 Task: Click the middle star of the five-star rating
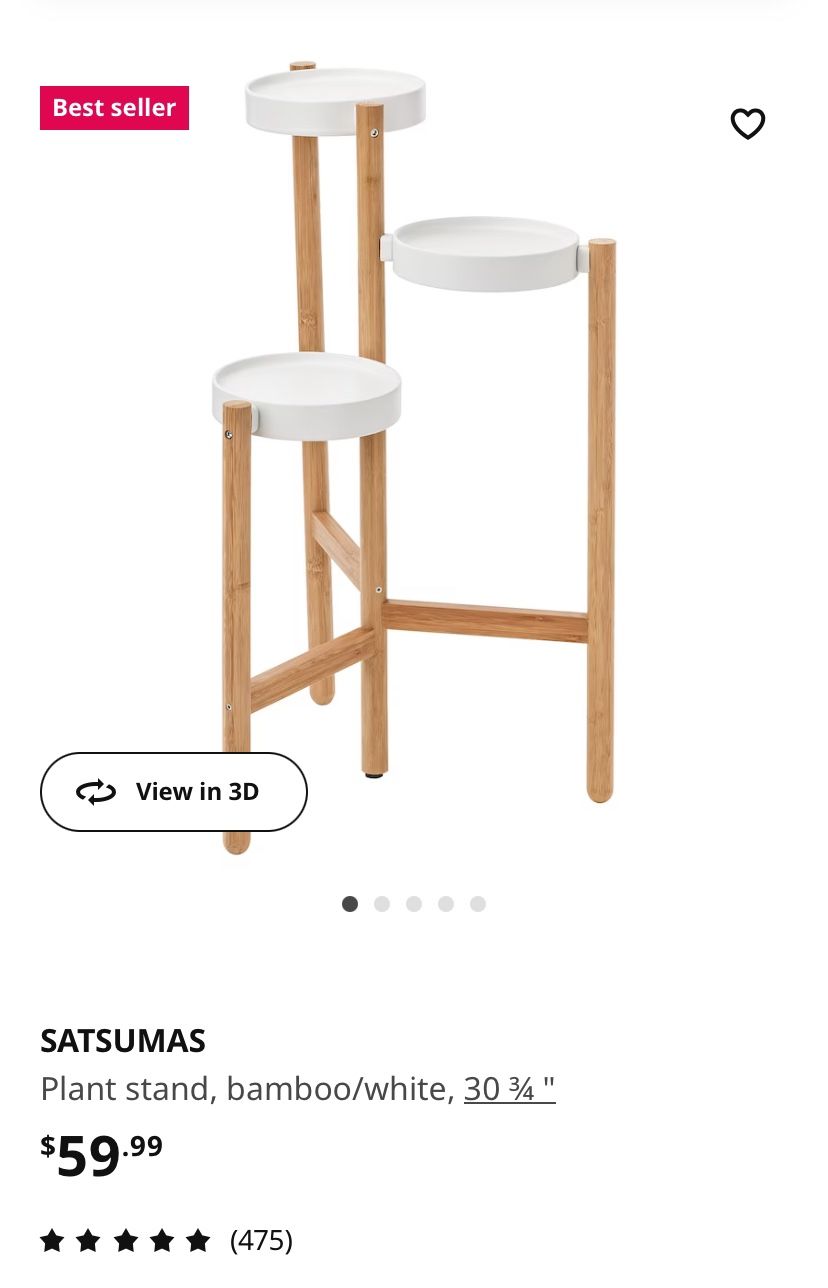click(x=124, y=1239)
